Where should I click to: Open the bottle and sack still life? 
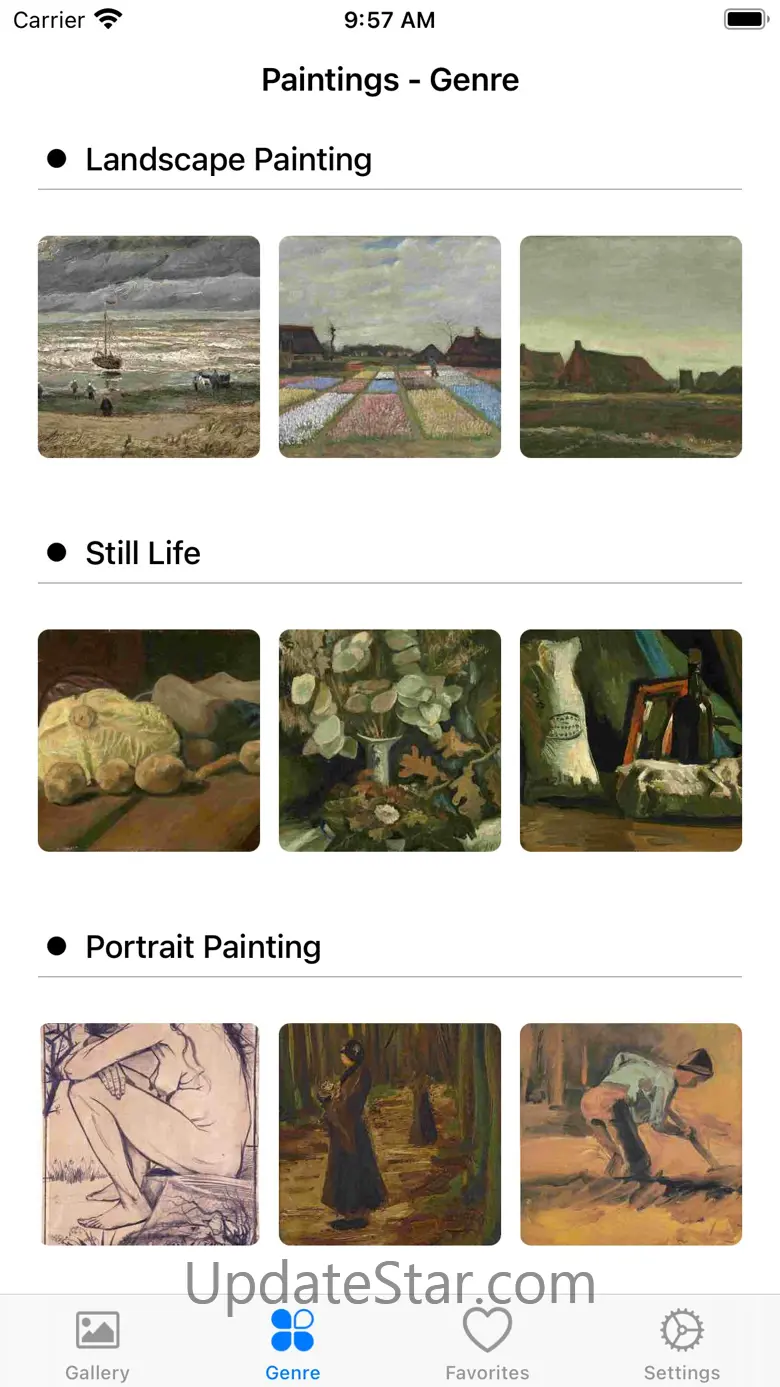[x=631, y=741]
